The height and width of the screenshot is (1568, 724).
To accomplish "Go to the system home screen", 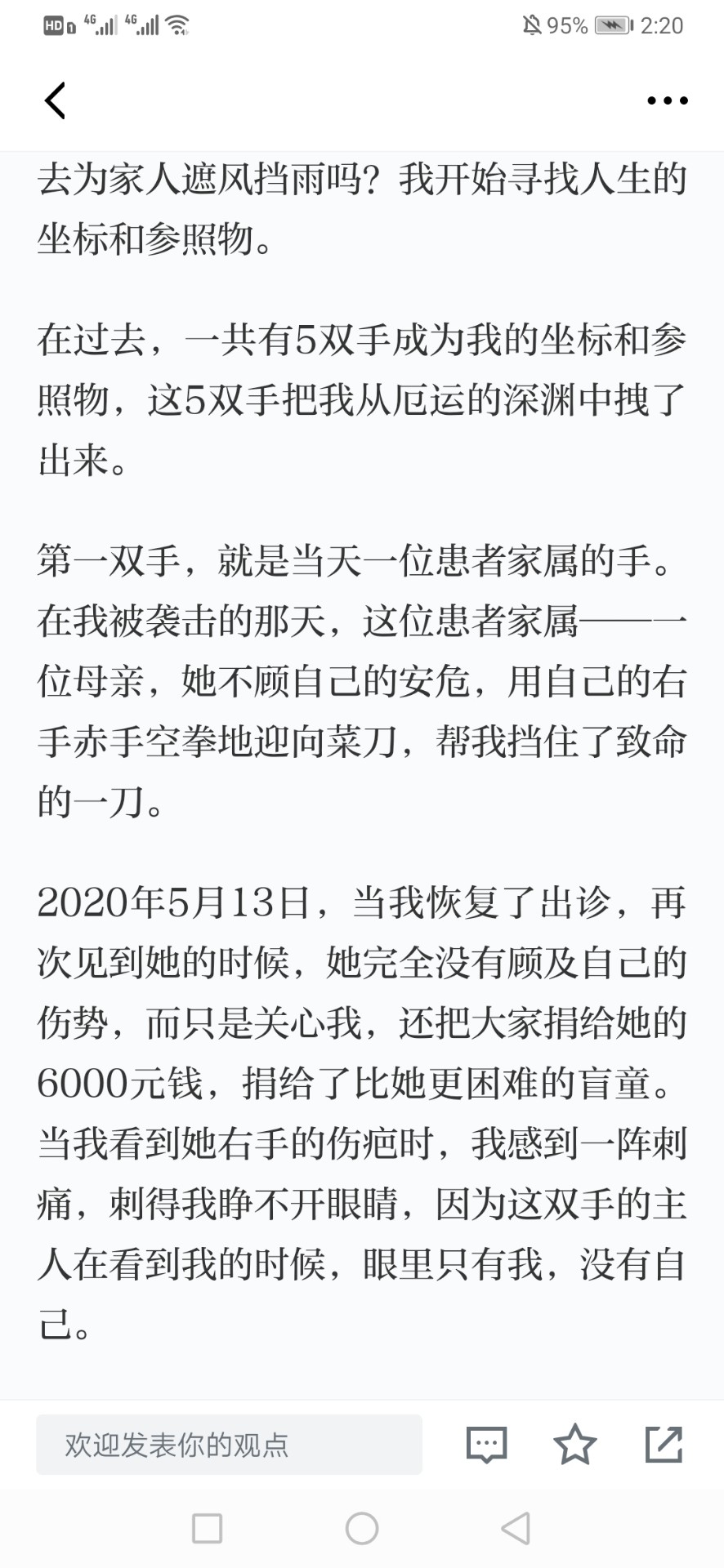I will [x=362, y=1528].
